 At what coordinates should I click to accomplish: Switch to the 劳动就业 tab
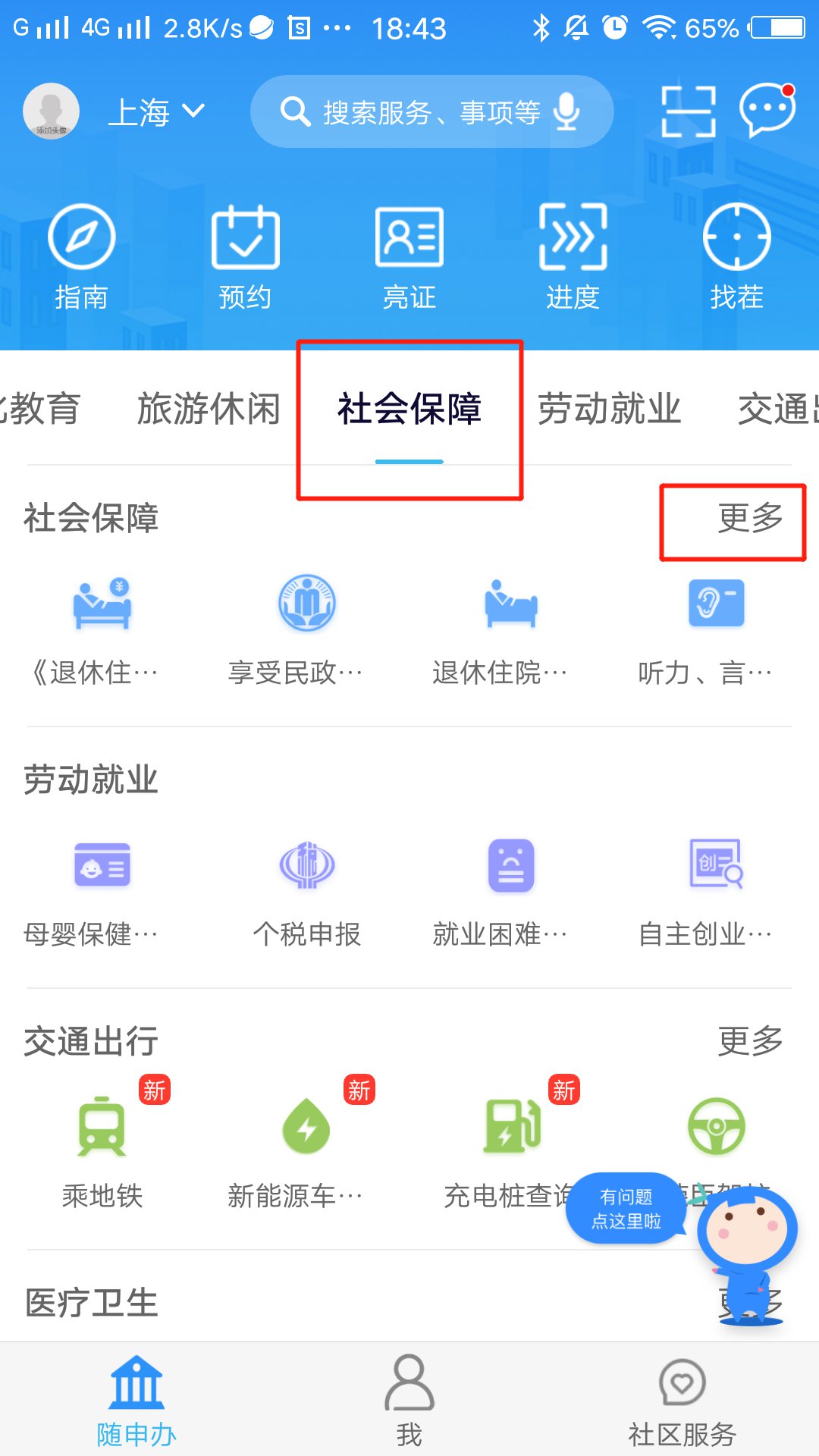(609, 409)
